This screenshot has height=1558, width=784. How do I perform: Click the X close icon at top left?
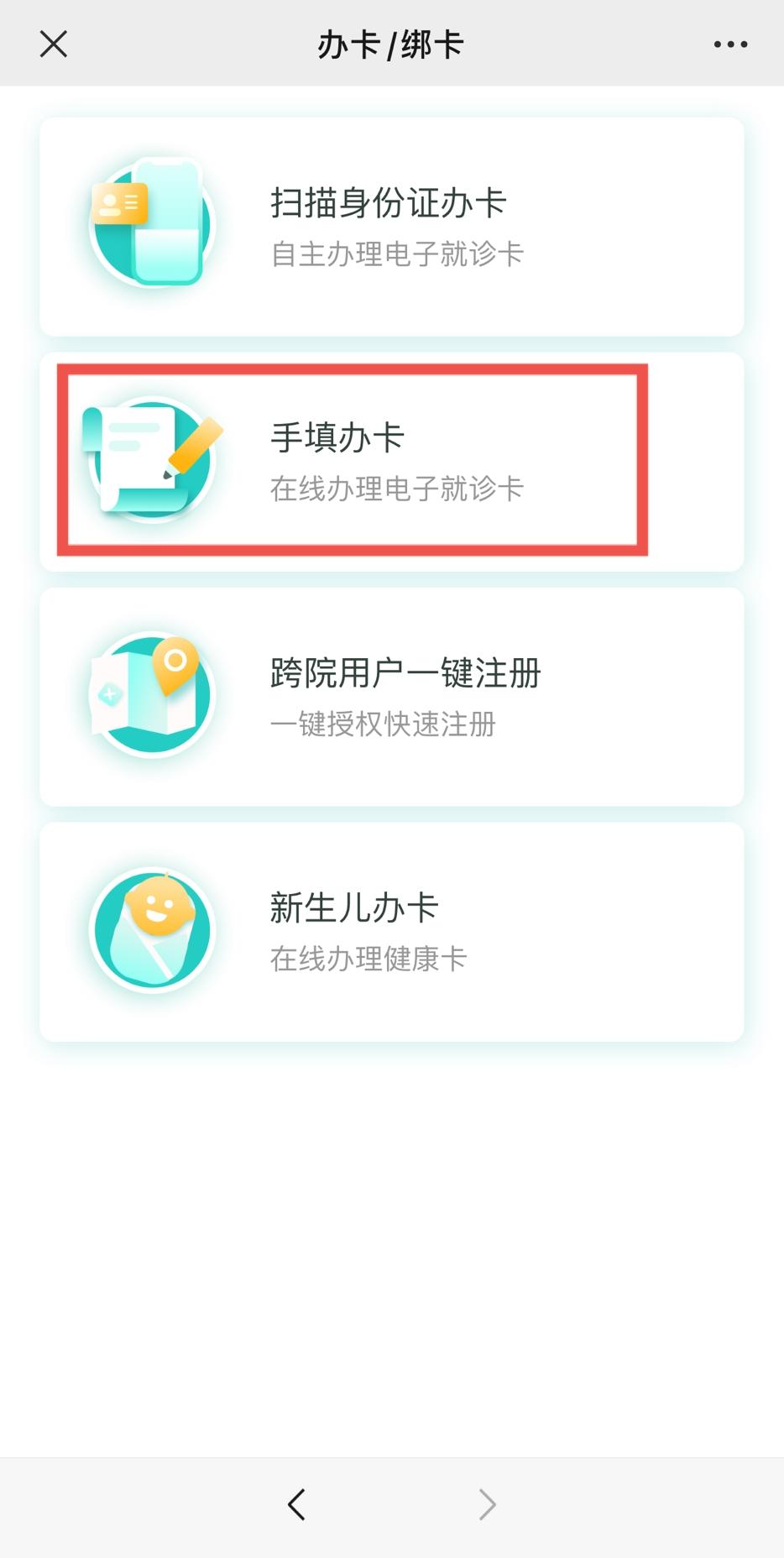(54, 44)
